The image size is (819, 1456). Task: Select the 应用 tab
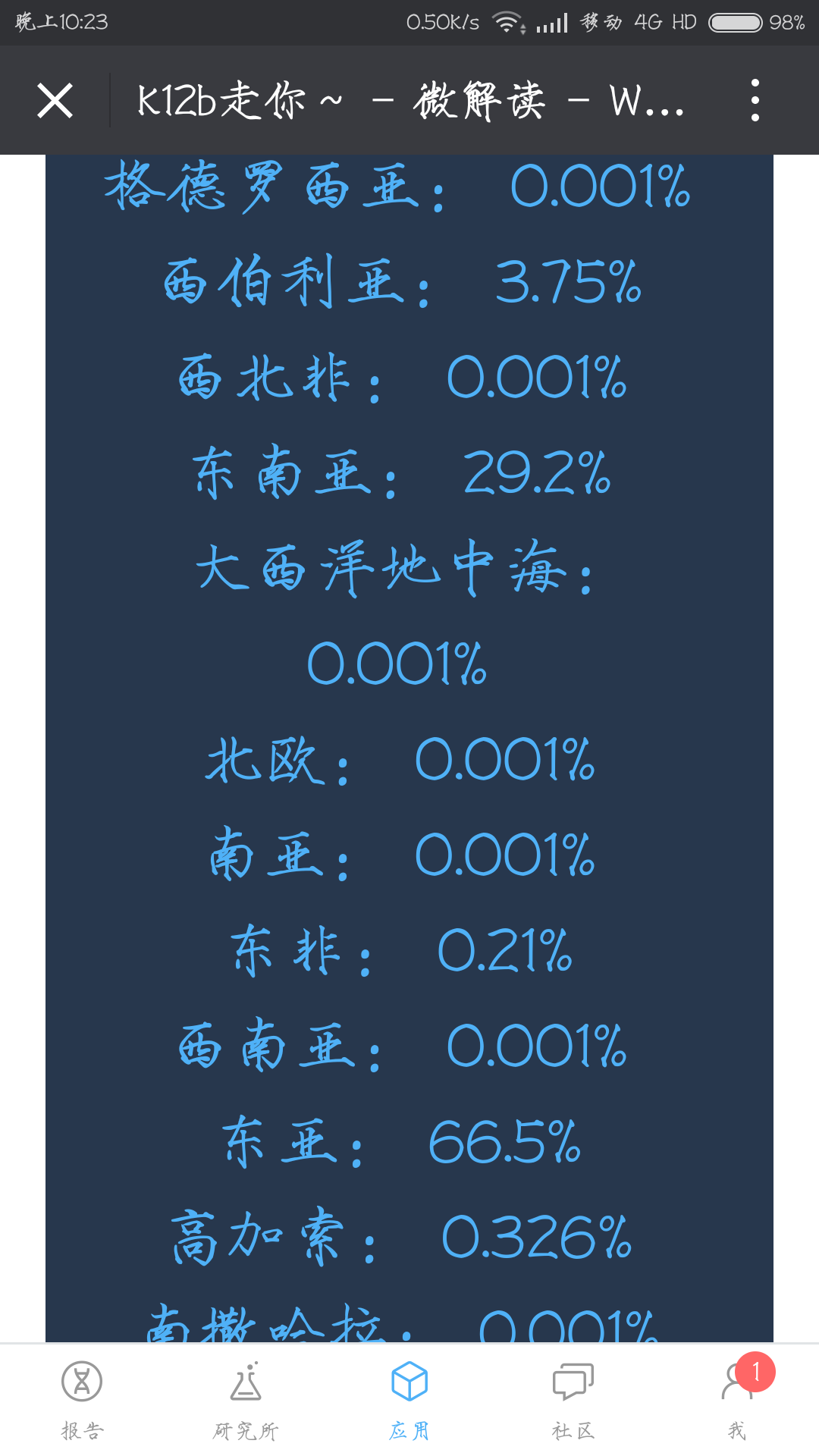(x=409, y=1400)
